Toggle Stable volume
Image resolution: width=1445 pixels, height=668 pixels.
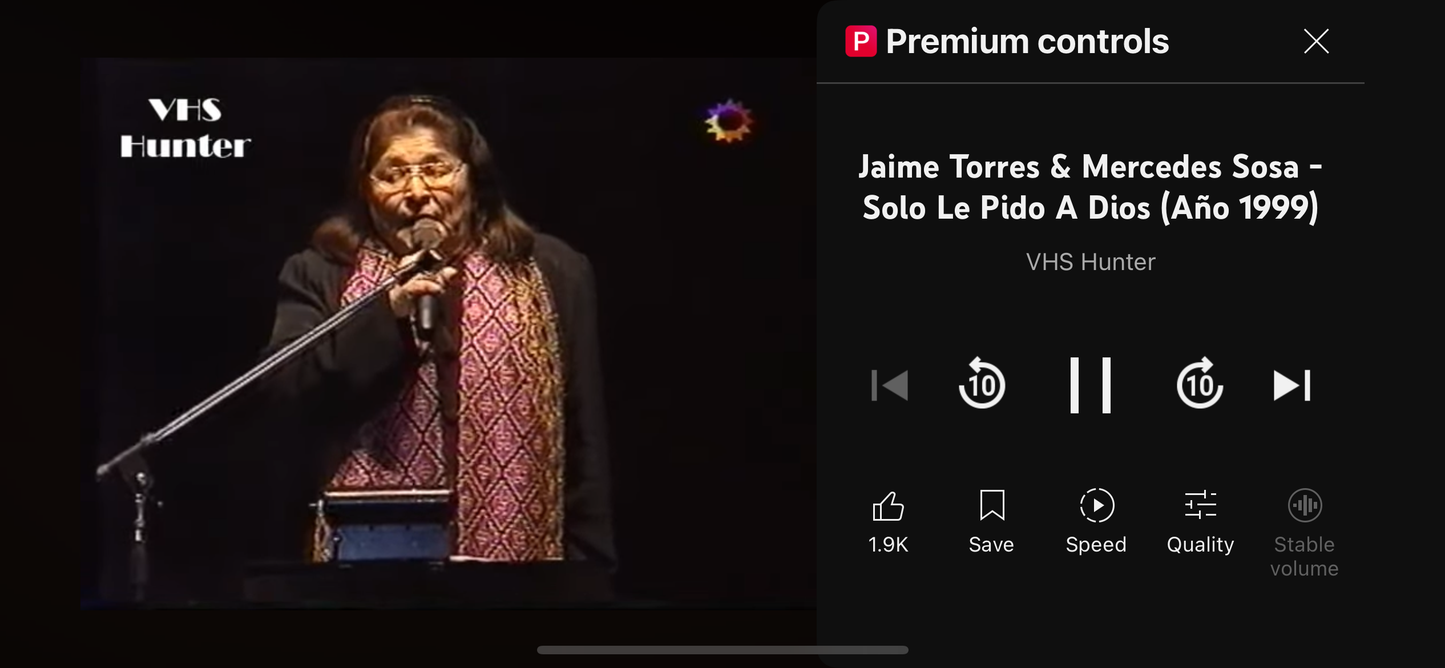[x=1304, y=530]
